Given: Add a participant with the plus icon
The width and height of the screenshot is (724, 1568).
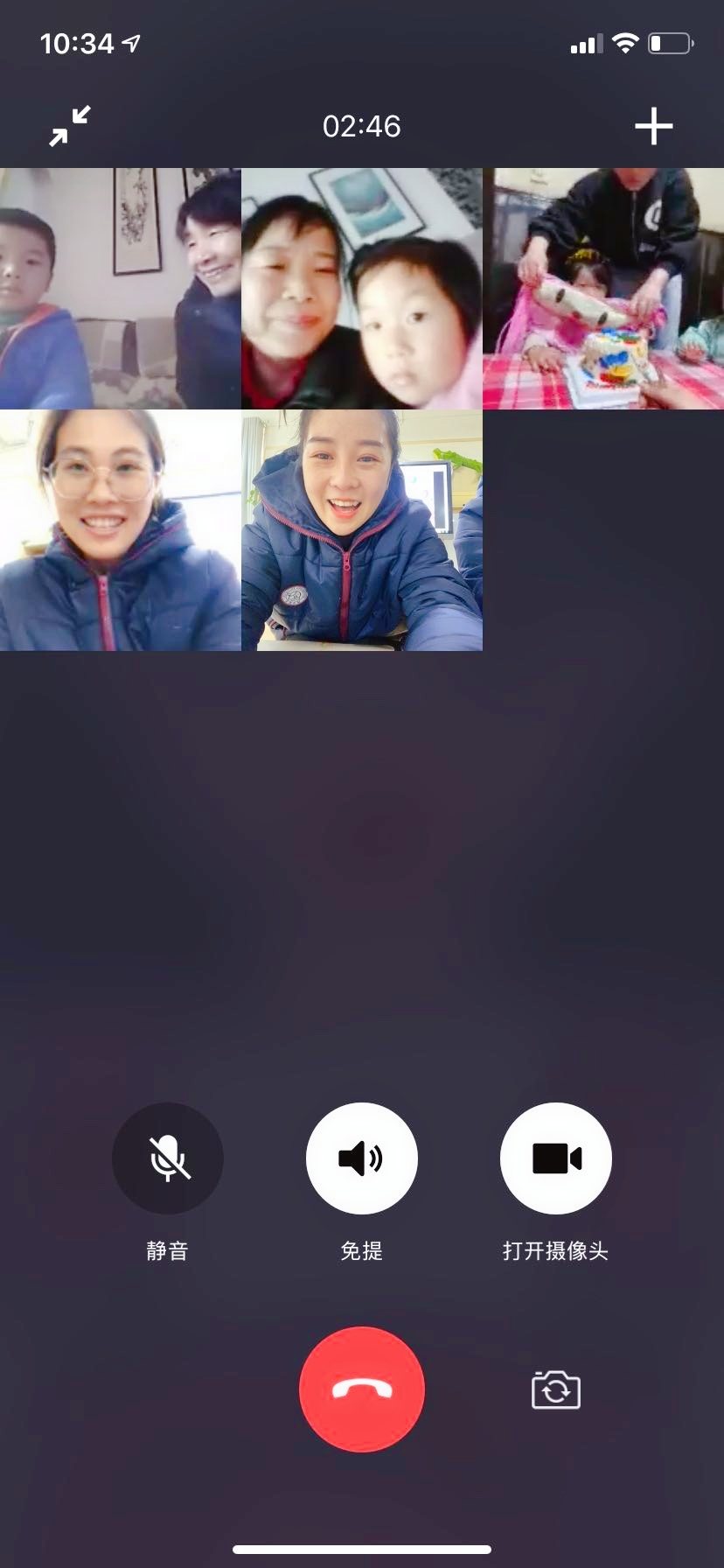Looking at the screenshot, I should pos(653,127).
